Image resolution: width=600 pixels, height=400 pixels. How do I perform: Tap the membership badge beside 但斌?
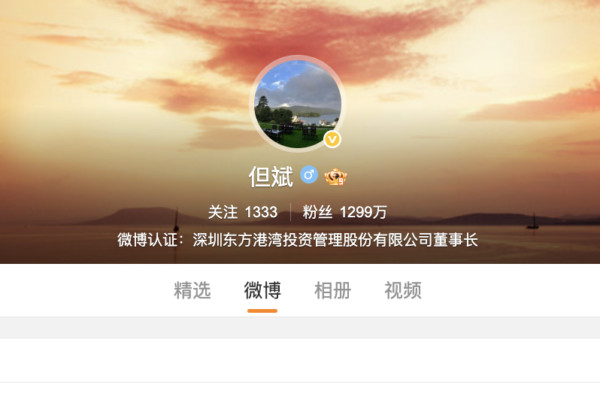coord(335,176)
